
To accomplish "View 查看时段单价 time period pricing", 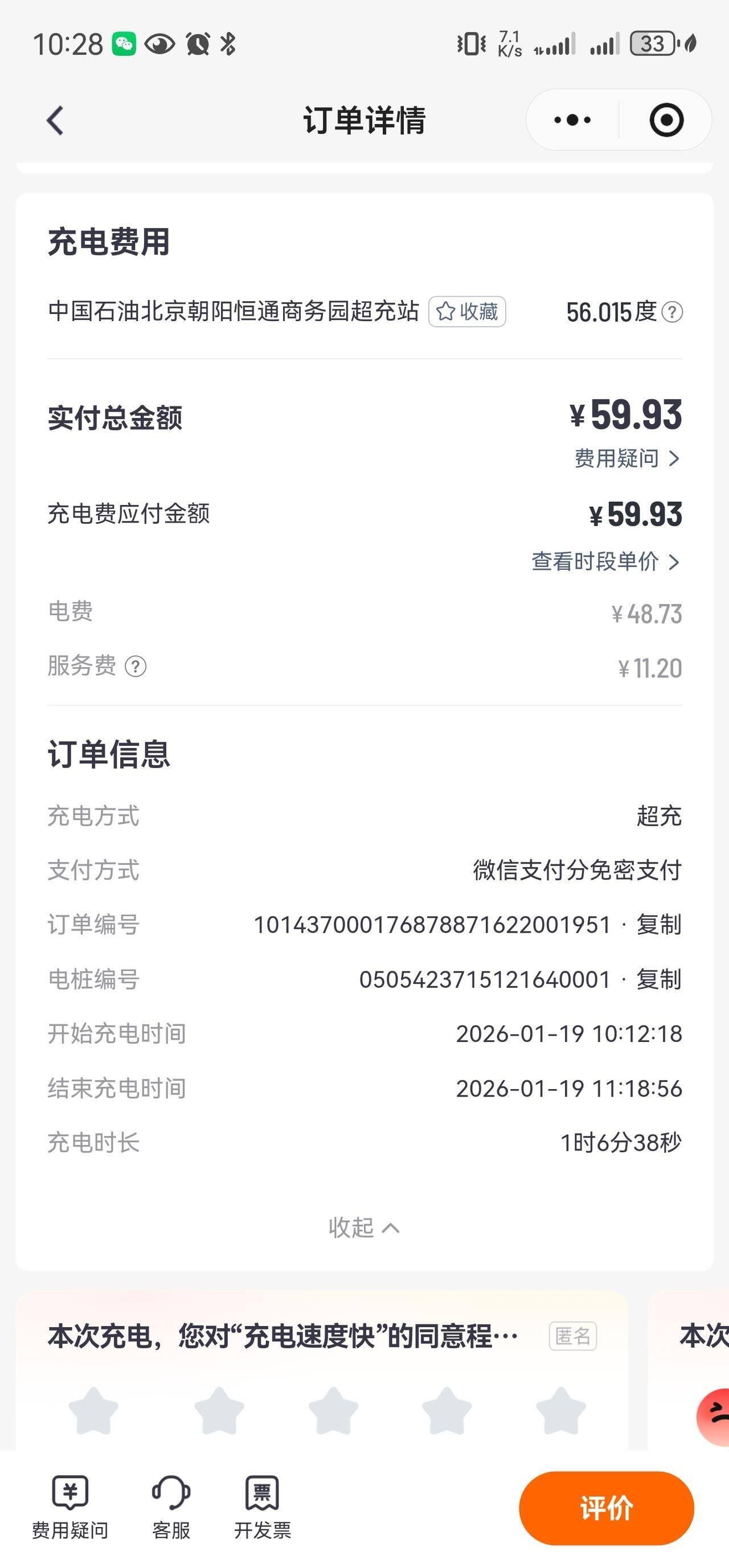I will pyautogui.click(x=605, y=561).
